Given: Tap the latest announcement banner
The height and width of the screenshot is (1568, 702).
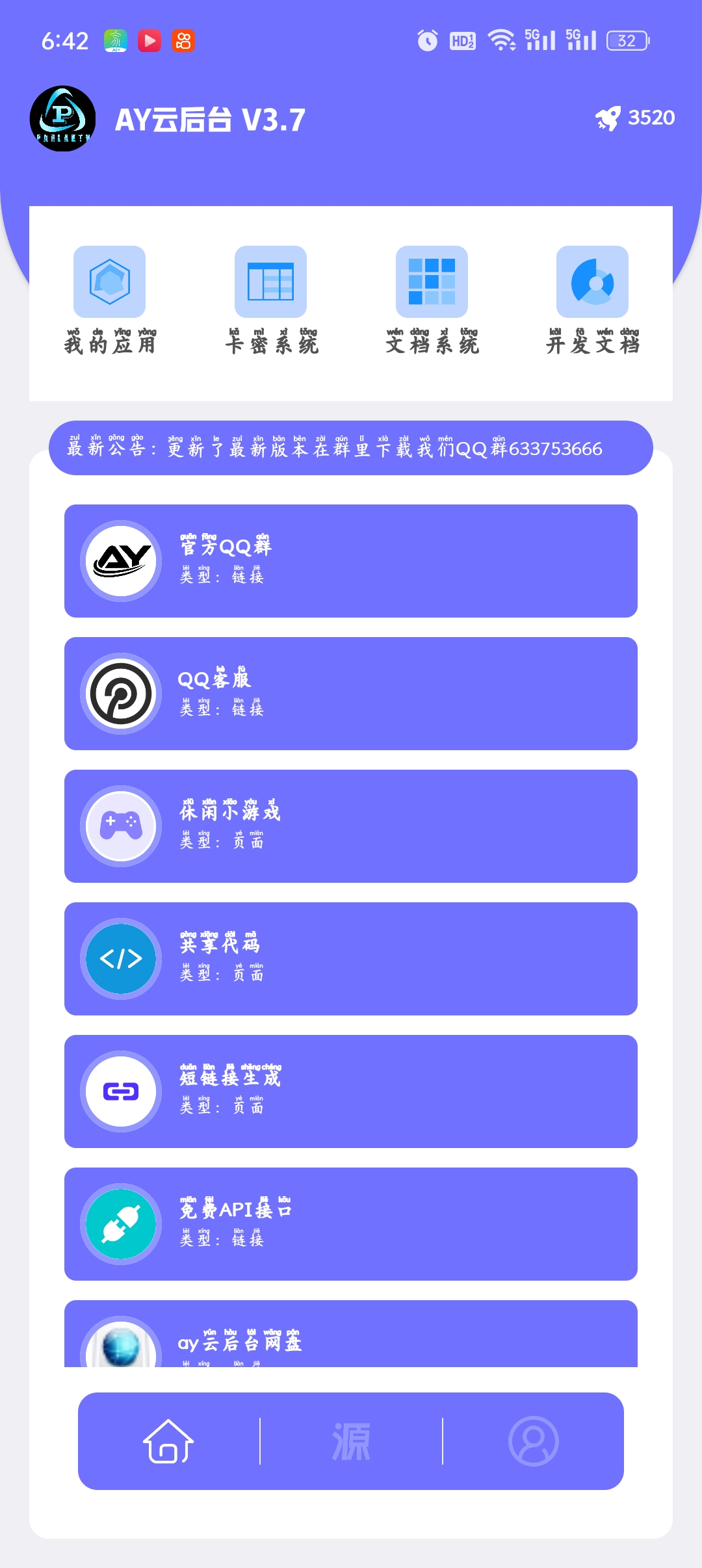Looking at the screenshot, I should (x=351, y=448).
